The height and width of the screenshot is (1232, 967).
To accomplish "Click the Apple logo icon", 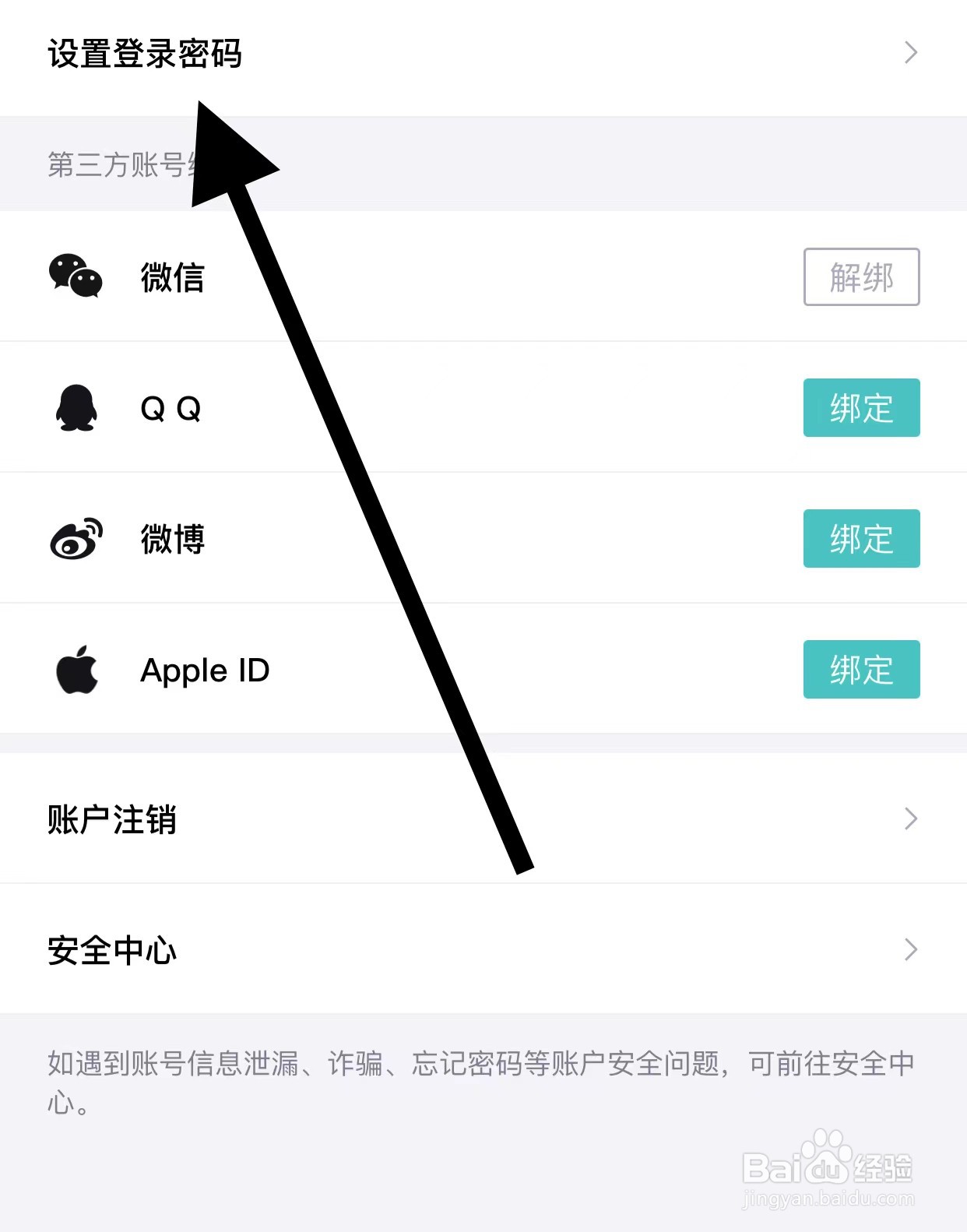I will [74, 669].
